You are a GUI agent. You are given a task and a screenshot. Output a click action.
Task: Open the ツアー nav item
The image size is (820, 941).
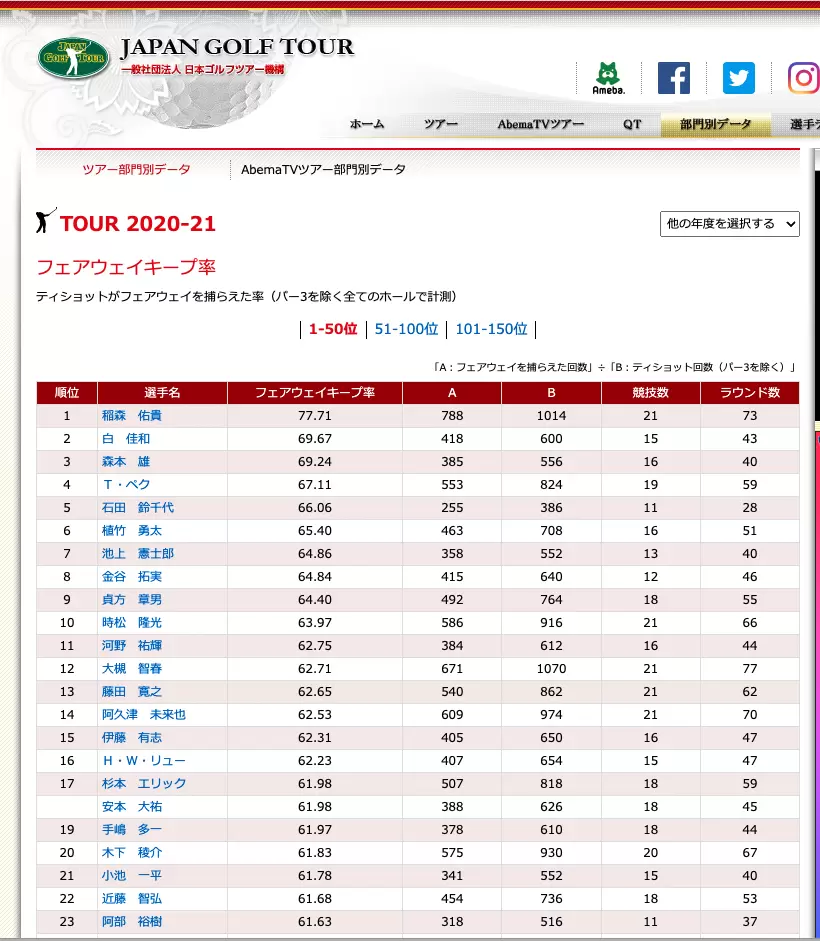click(441, 125)
